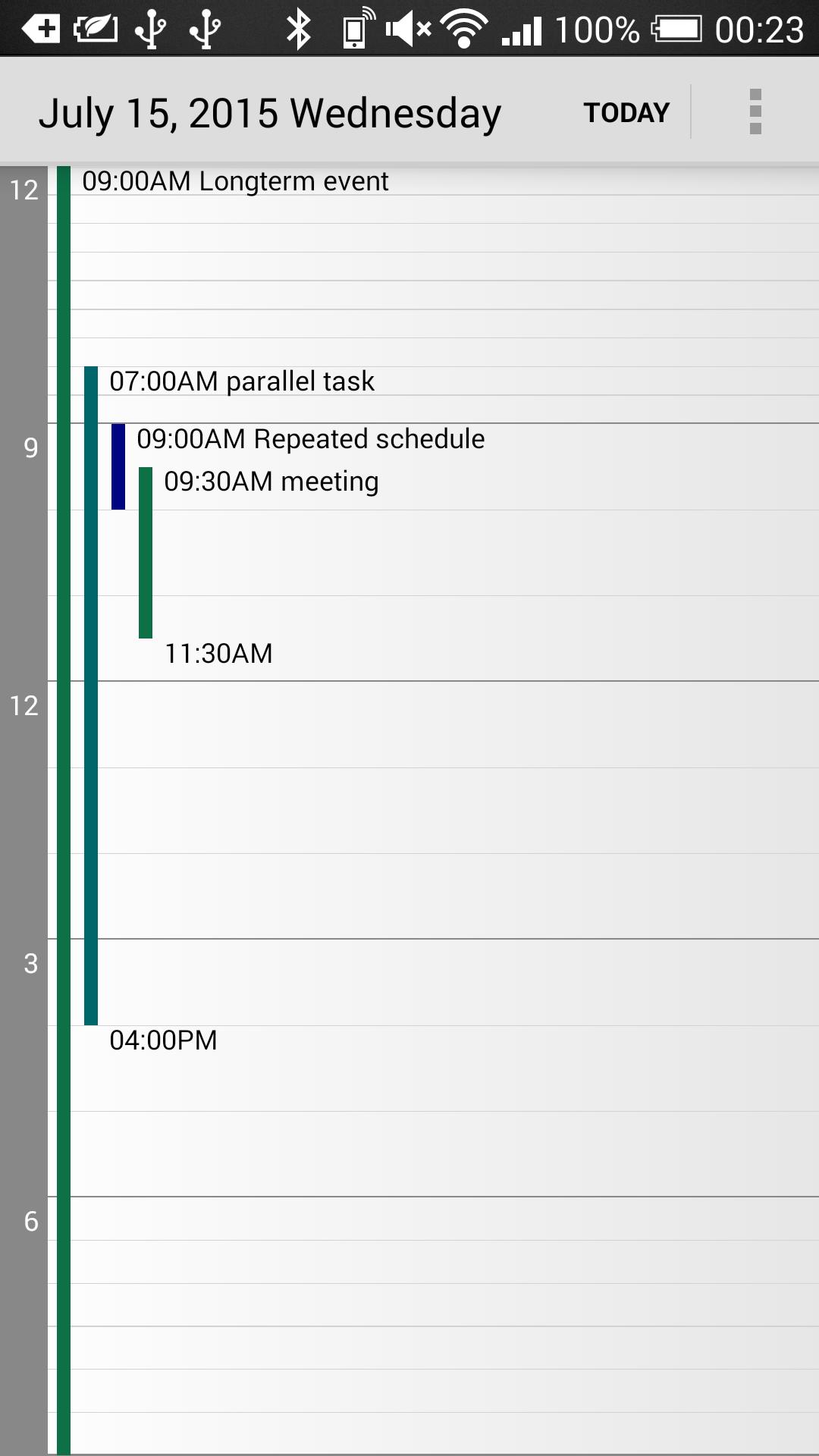This screenshot has height=1456, width=819.
Task: Tap the 12 noon hour marker
Action: point(23,705)
